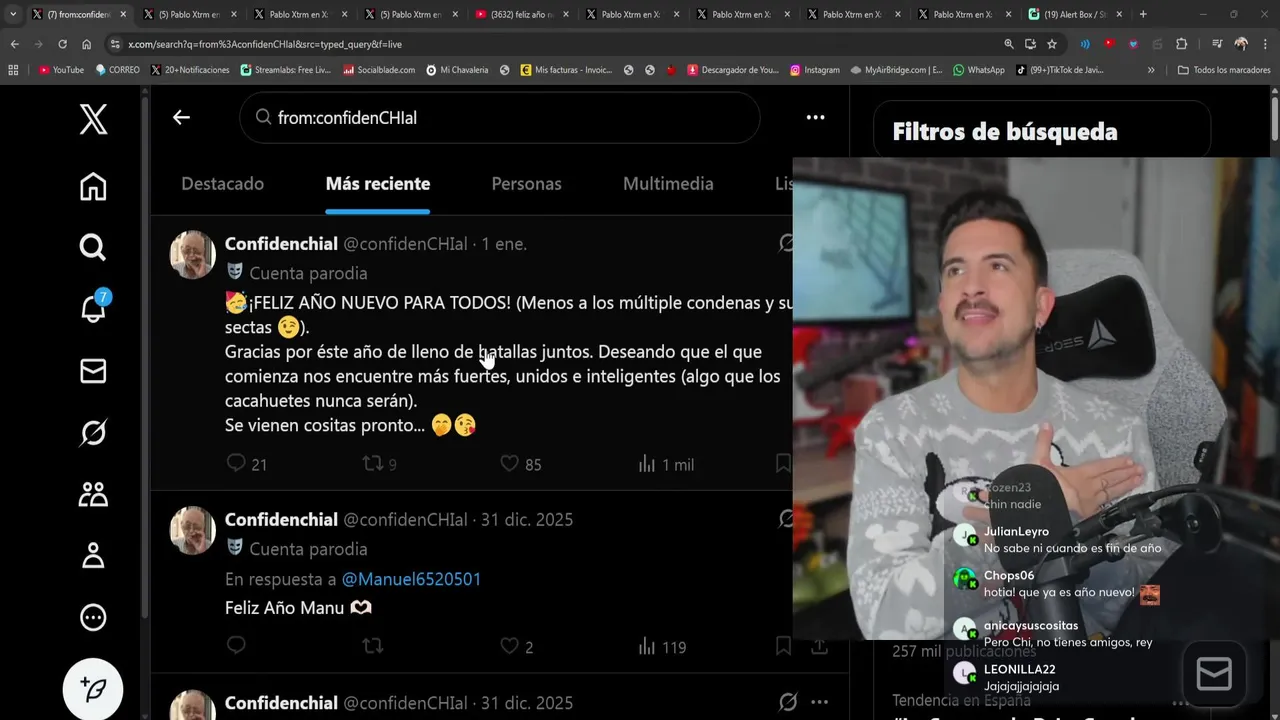Open the profile icon in the sidebar

tap(93, 556)
